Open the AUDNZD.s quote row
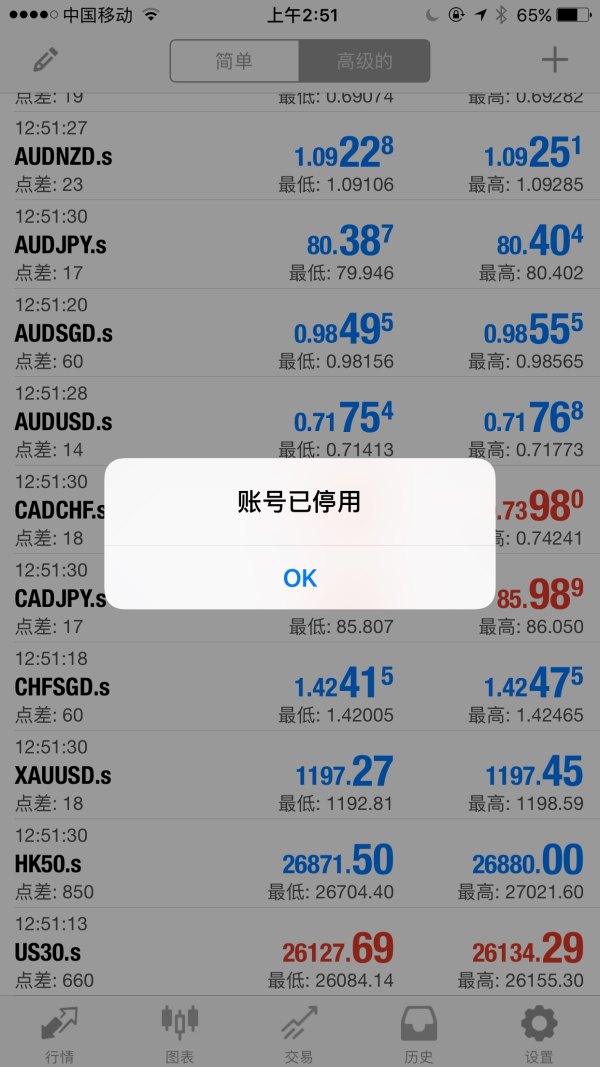This screenshot has height=1067, width=600. coord(300,156)
